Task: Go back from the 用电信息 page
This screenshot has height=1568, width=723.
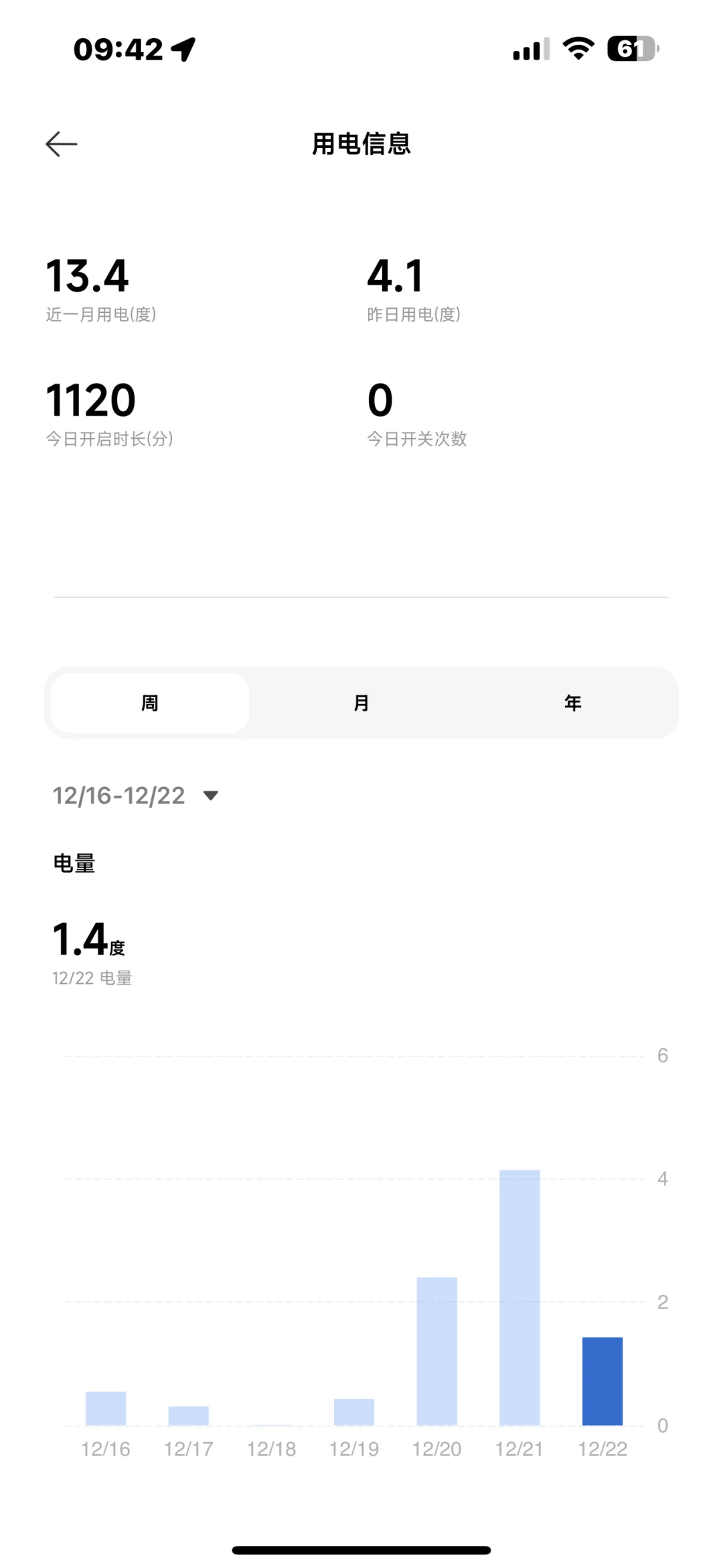Action: pyautogui.click(x=62, y=144)
